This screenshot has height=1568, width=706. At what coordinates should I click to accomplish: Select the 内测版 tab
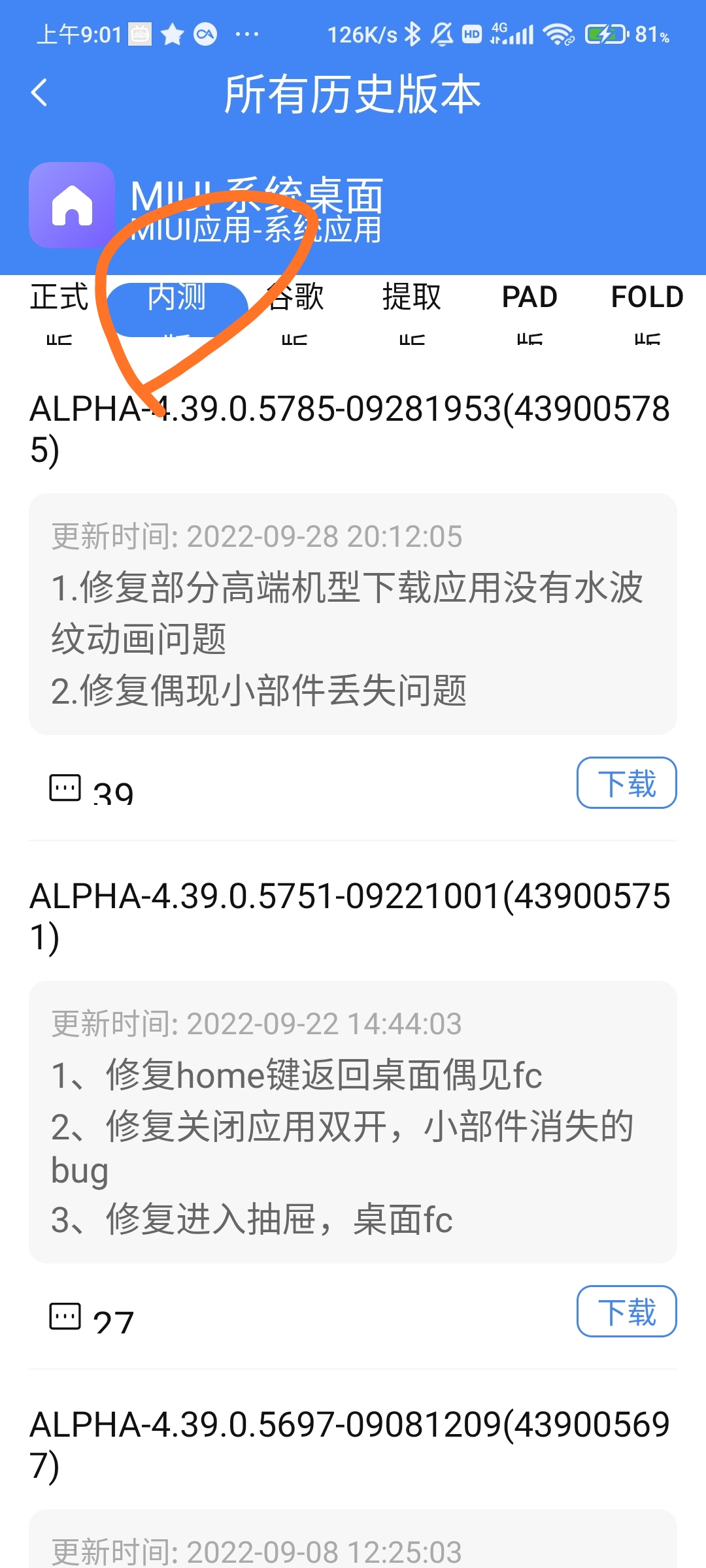[x=176, y=311]
